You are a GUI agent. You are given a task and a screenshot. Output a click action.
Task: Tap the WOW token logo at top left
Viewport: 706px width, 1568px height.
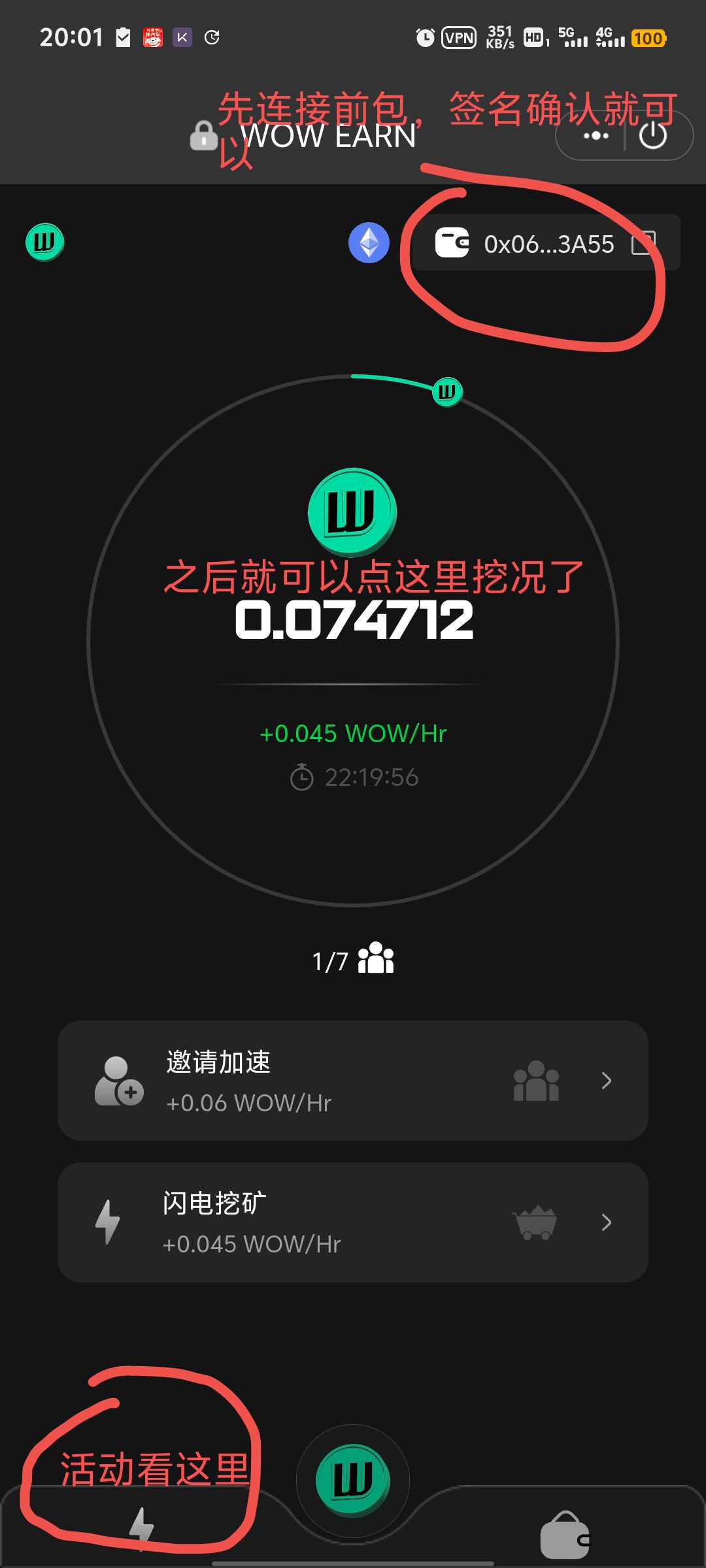tap(43, 242)
